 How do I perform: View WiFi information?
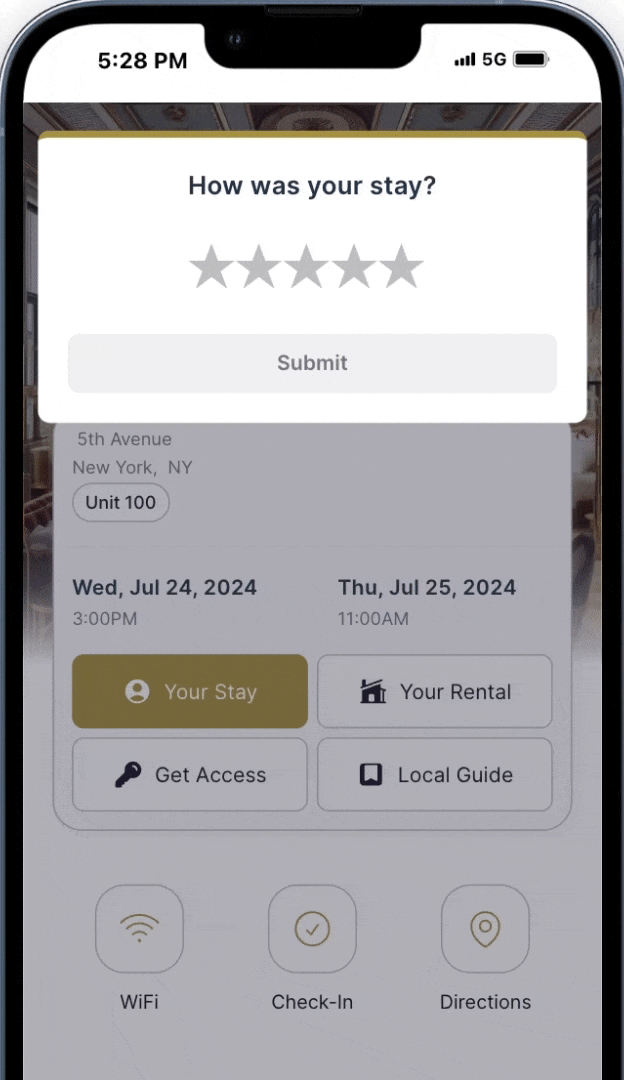tap(139, 929)
